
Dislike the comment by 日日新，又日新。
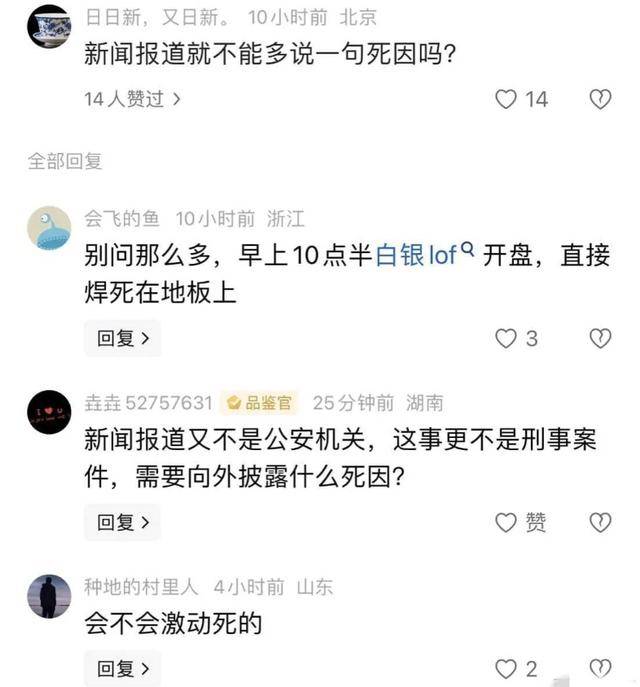pyautogui.click(x=599, y=99)
